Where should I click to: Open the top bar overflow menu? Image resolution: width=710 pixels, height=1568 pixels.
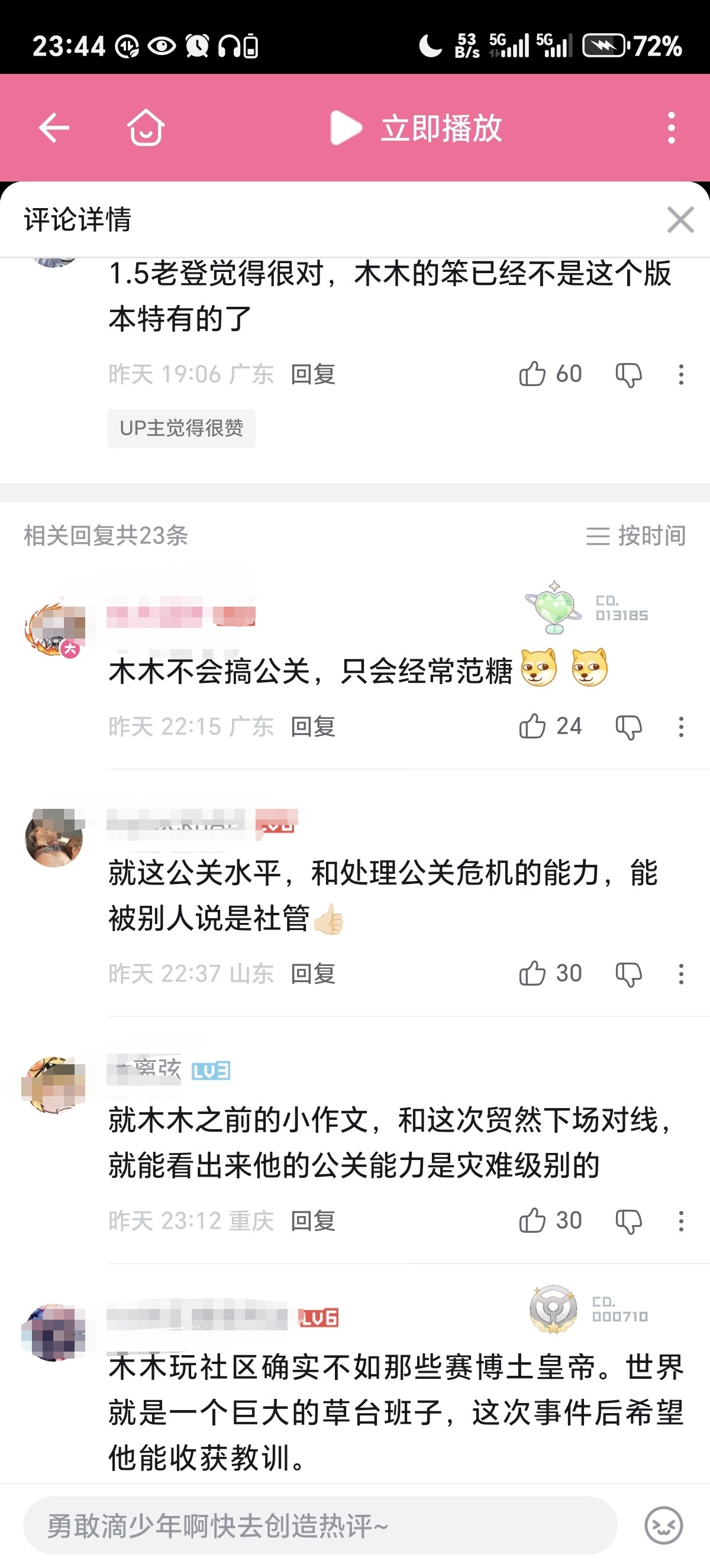pos(671,128)
